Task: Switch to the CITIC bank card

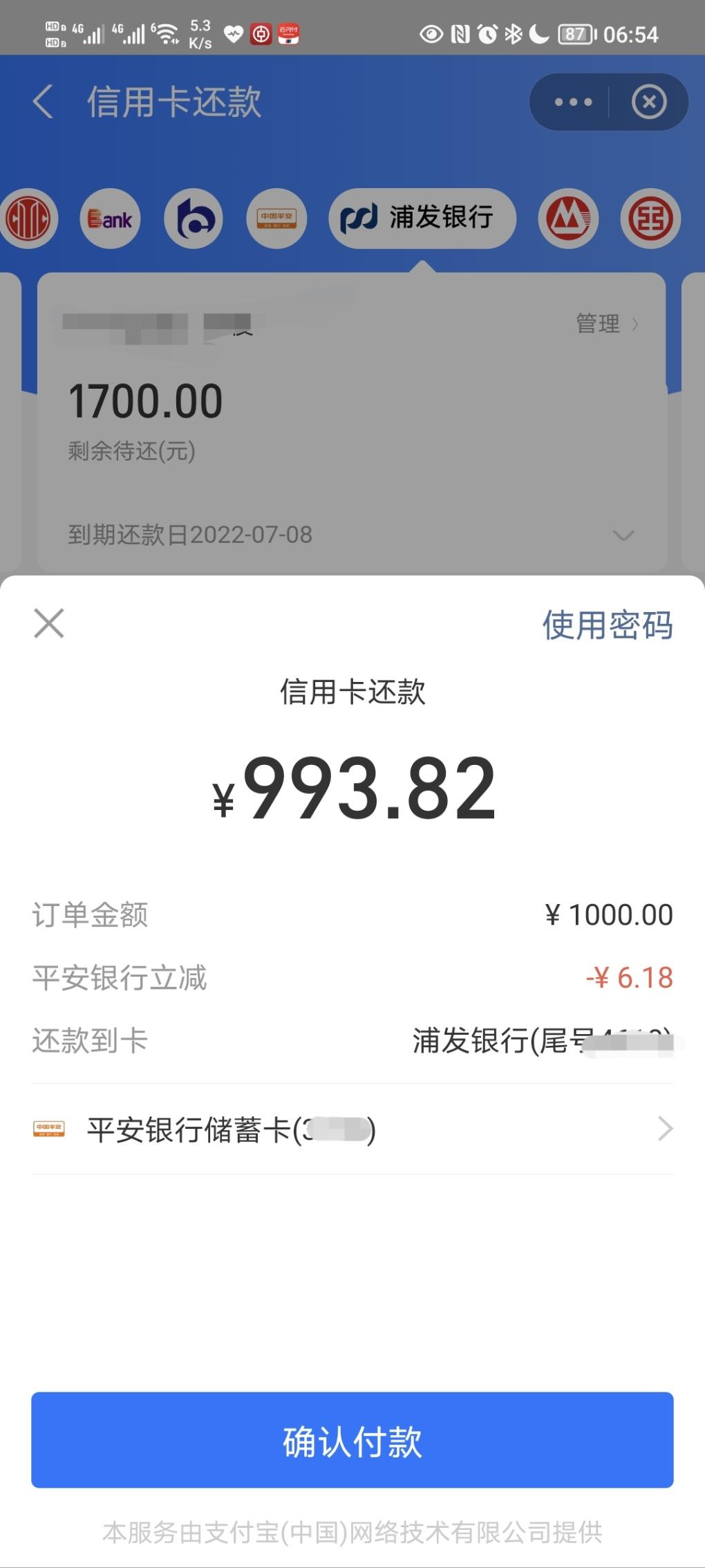Action: point(28,219)
